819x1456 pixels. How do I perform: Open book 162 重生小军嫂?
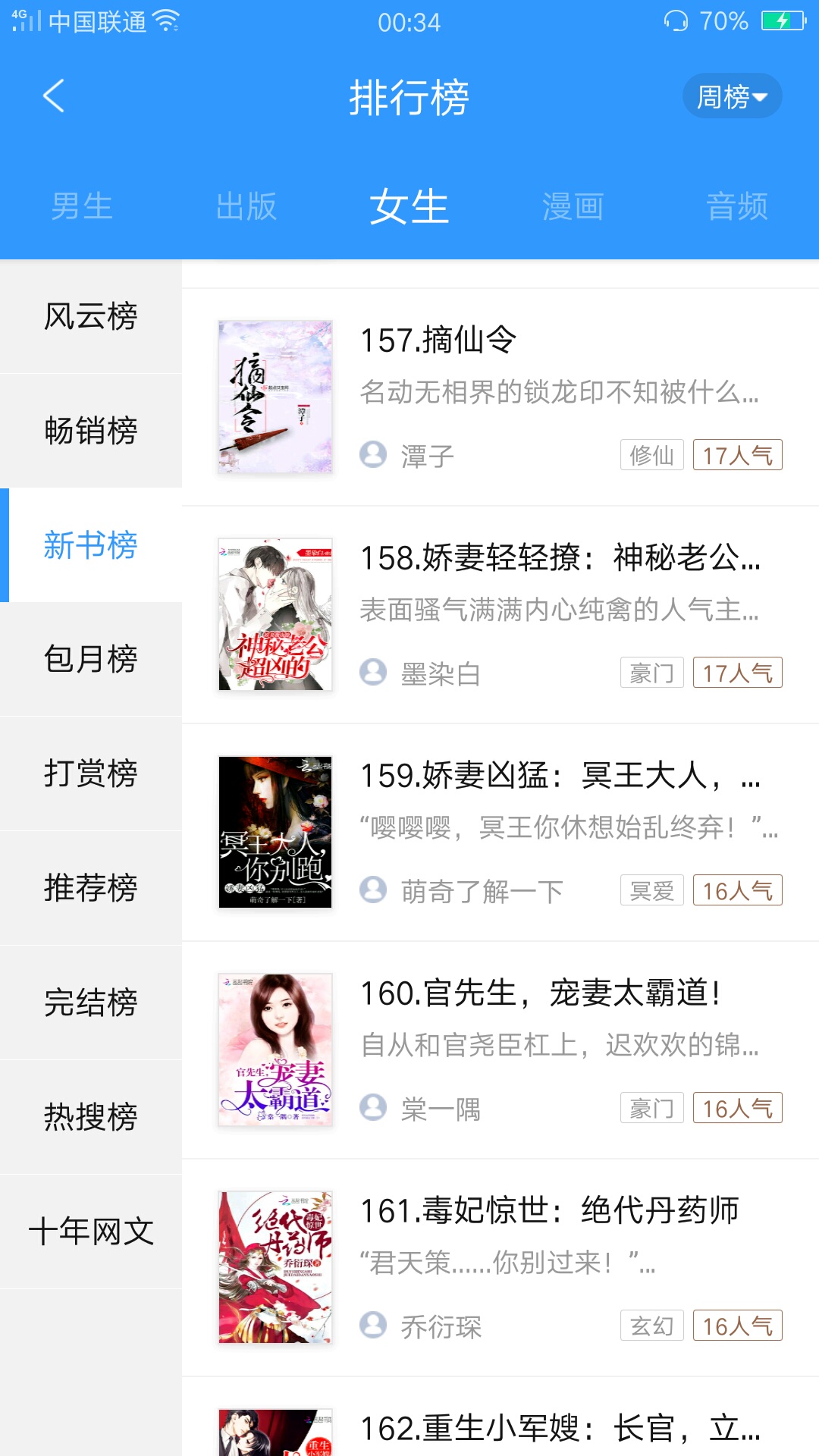tap(500, 1429)
